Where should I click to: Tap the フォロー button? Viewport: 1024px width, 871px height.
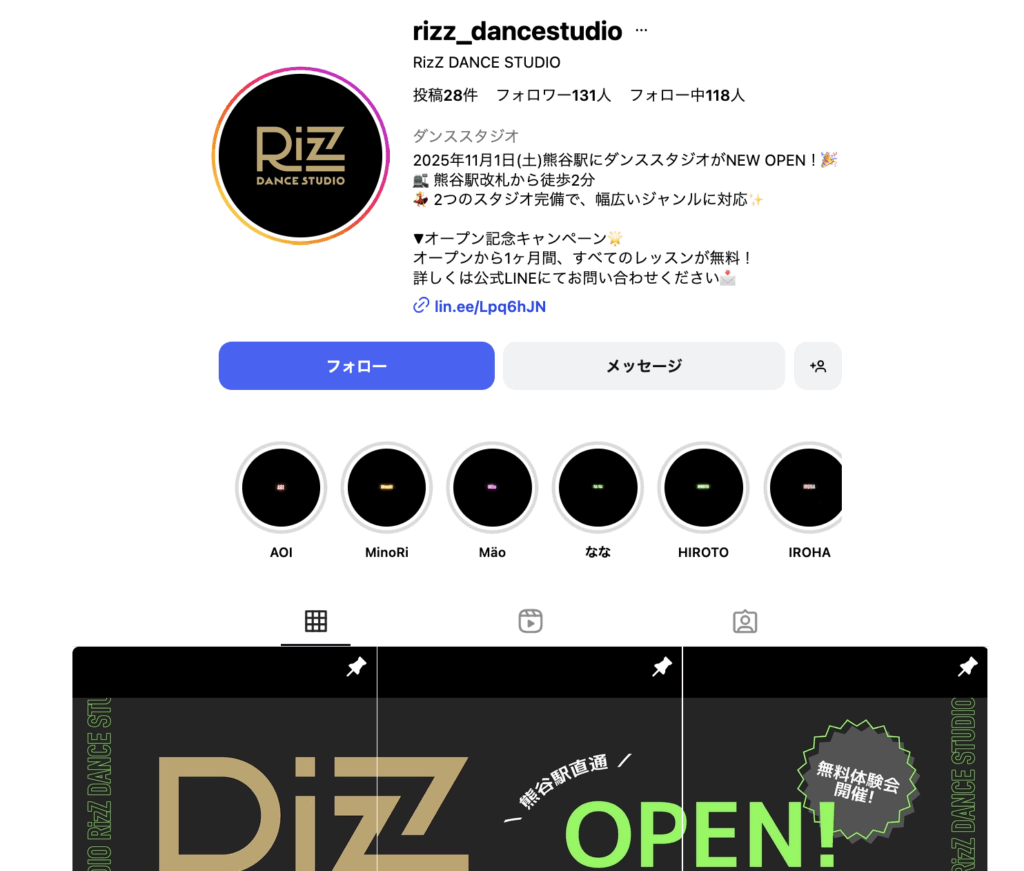[x=356, y=366]
